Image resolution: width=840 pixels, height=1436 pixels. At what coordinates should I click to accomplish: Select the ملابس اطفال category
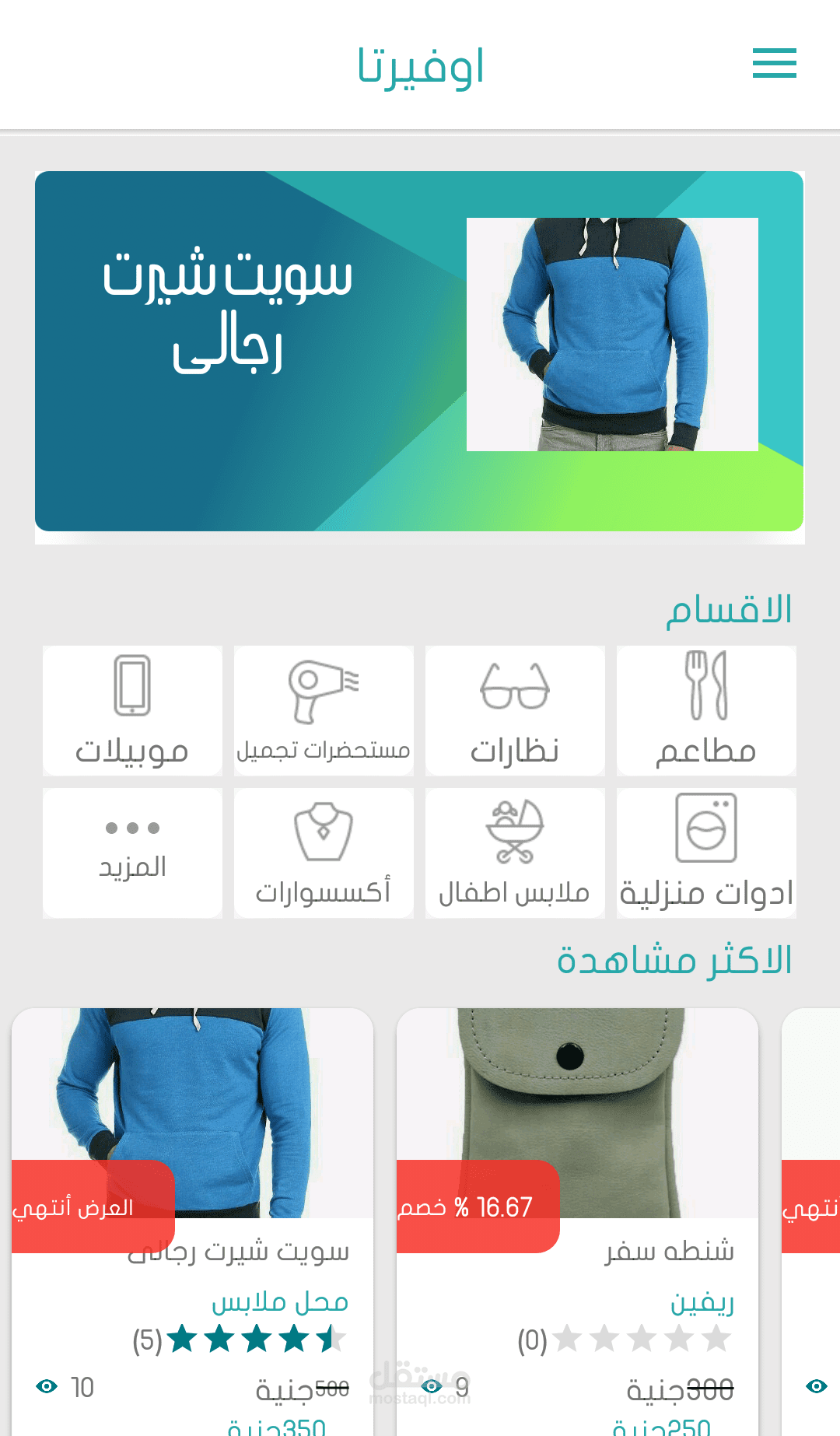[x=515, y=853]
